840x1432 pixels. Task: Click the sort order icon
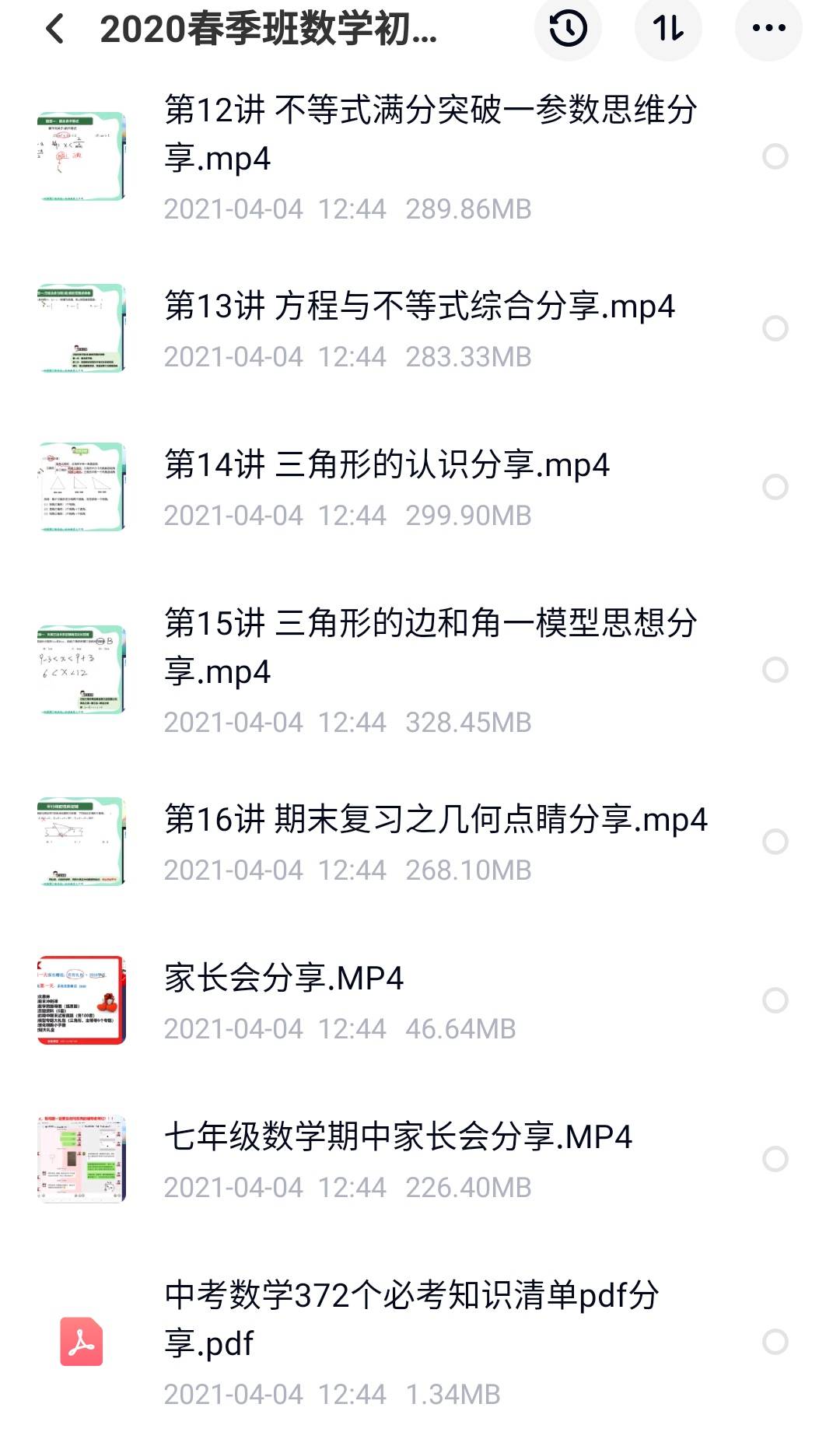668,28
